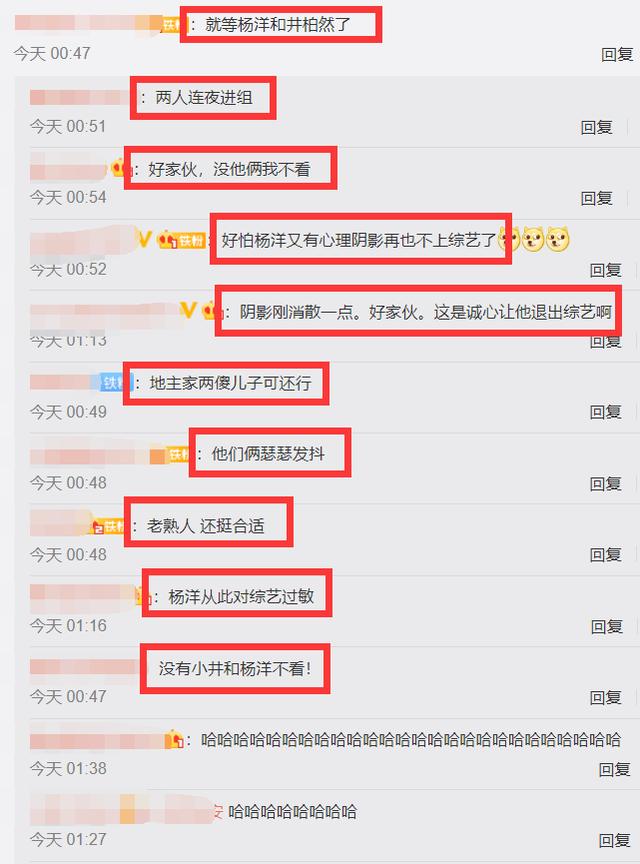Reply to the comment '他们俩瑟瑟发抖'
The width and height of the screenshot is (640, 864).
[x=605, y=484]
